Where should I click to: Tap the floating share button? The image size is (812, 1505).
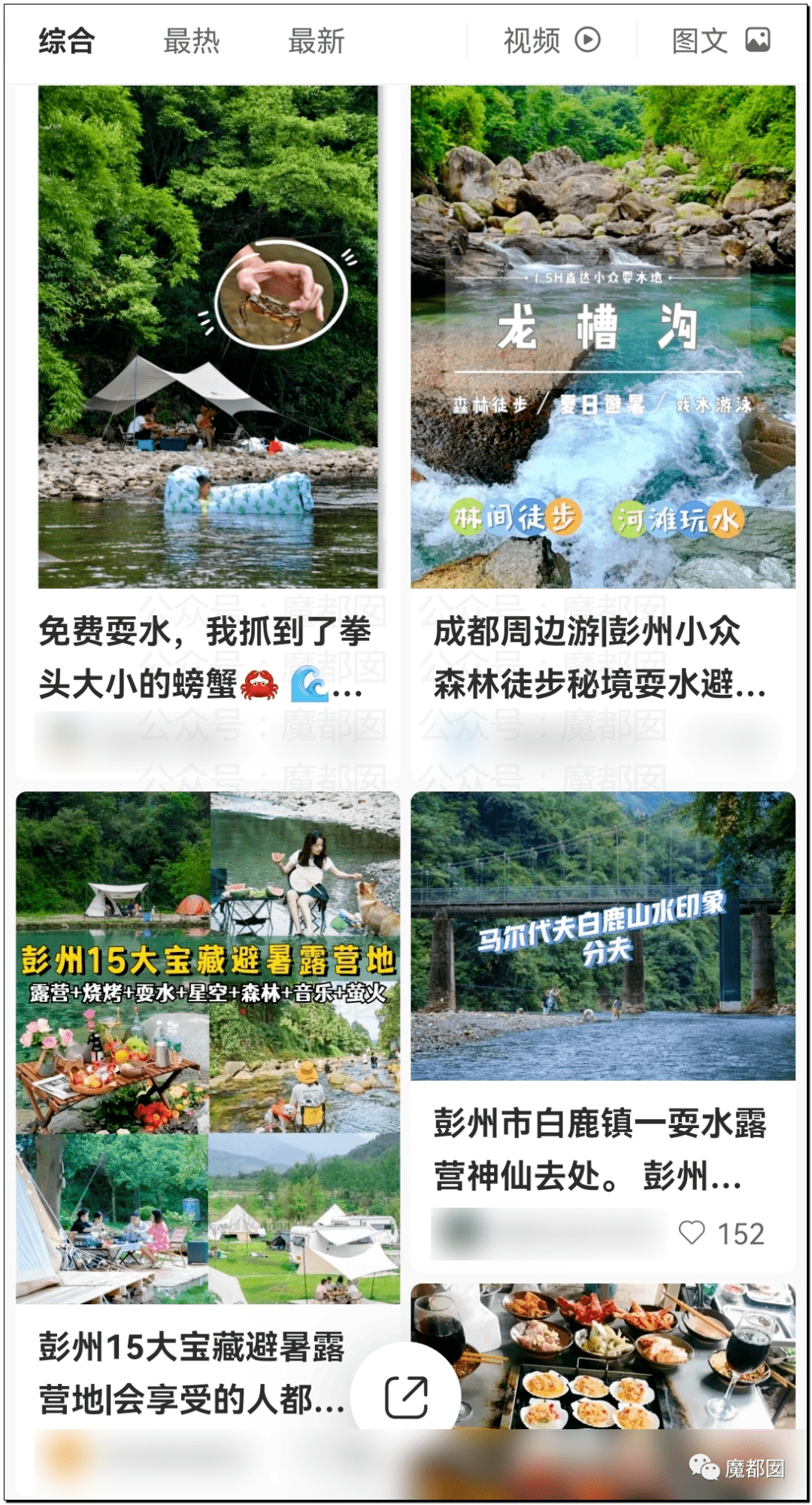coord(406,1396)
